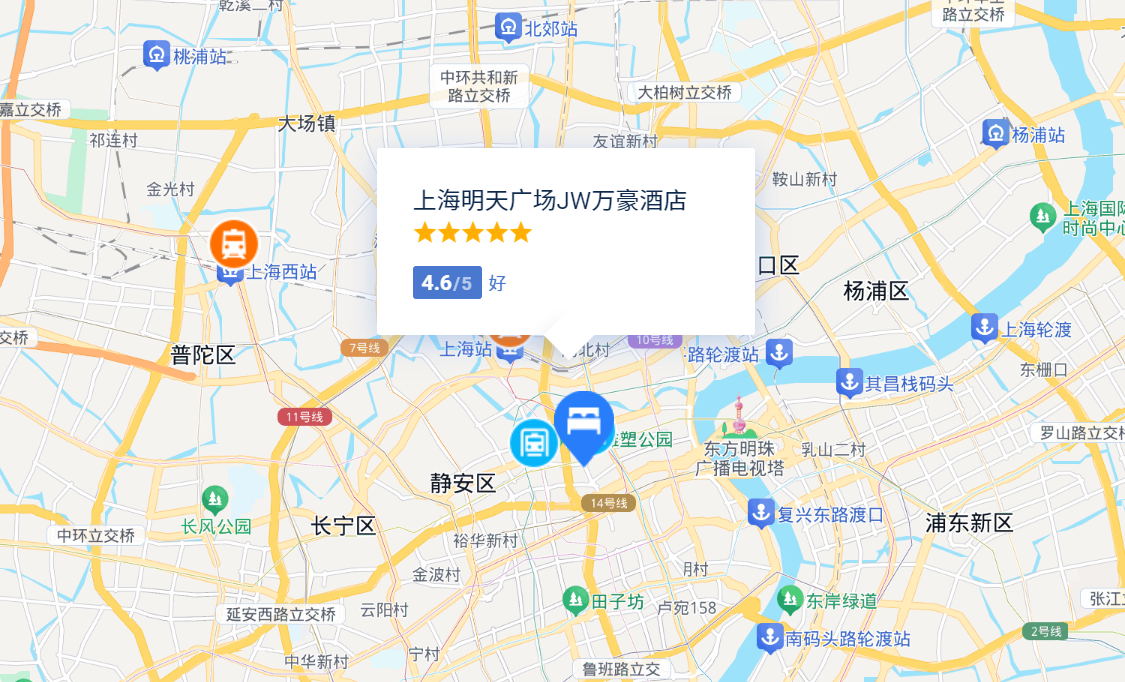Image resolution: width=1125 pixels, height=682 pixels.
Task: Tap the Tianzifang attraction marker
Action: [575, 600]
